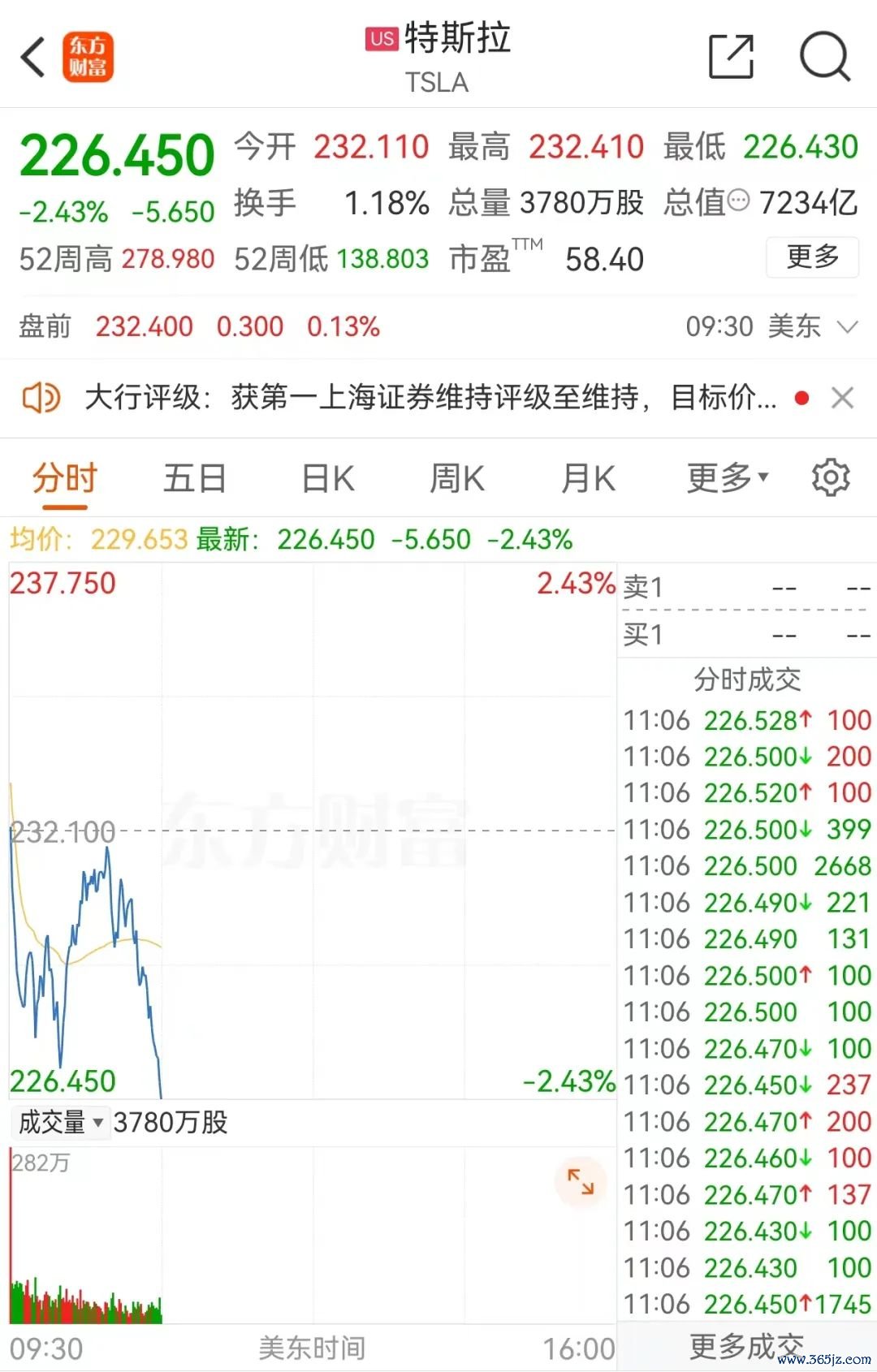Dismiss the 大行评级 announcement banner
Image resolution: width=877 pixels, height=1372 pixels.
(x=843, y=398)
